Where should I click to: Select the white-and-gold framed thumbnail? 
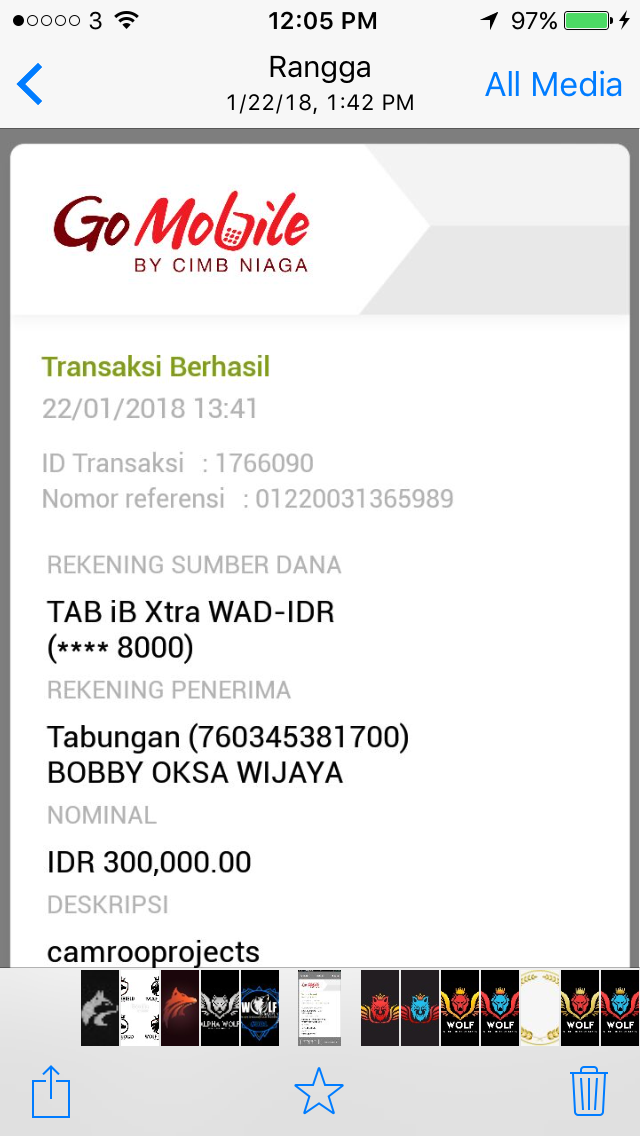coord(540,1008)
